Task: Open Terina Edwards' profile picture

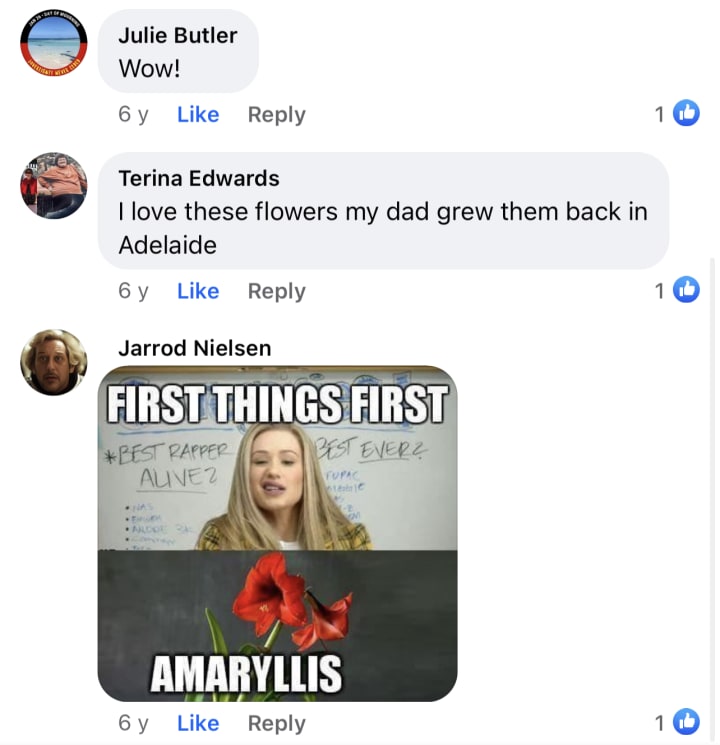Action: pos(54,186)
